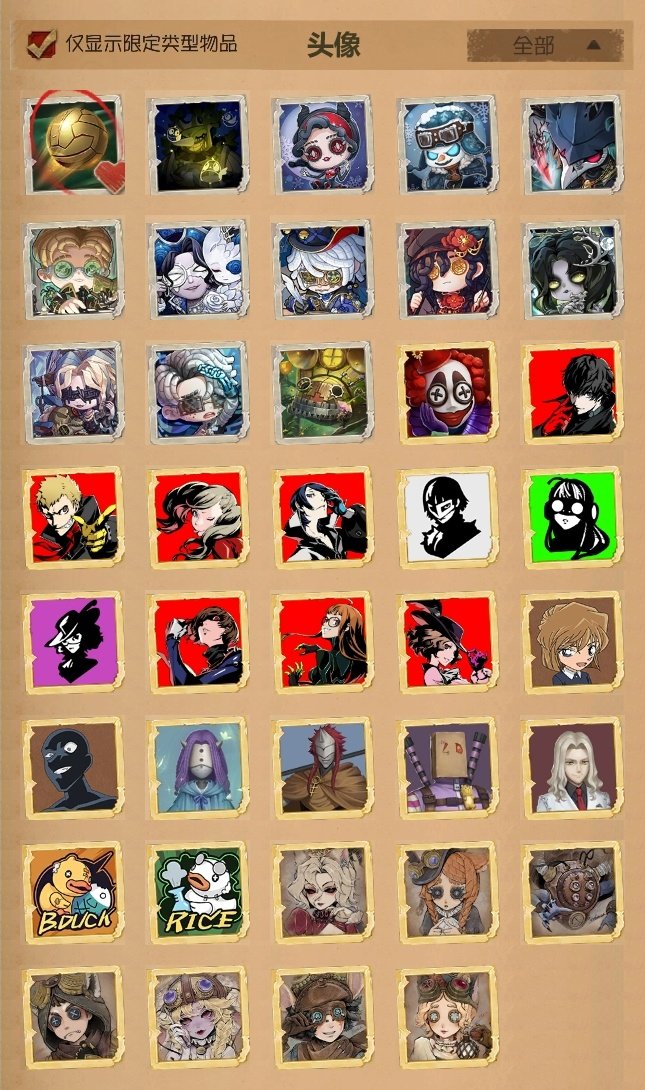Choose the white-haired man in suit avatar

click(572, 766)
